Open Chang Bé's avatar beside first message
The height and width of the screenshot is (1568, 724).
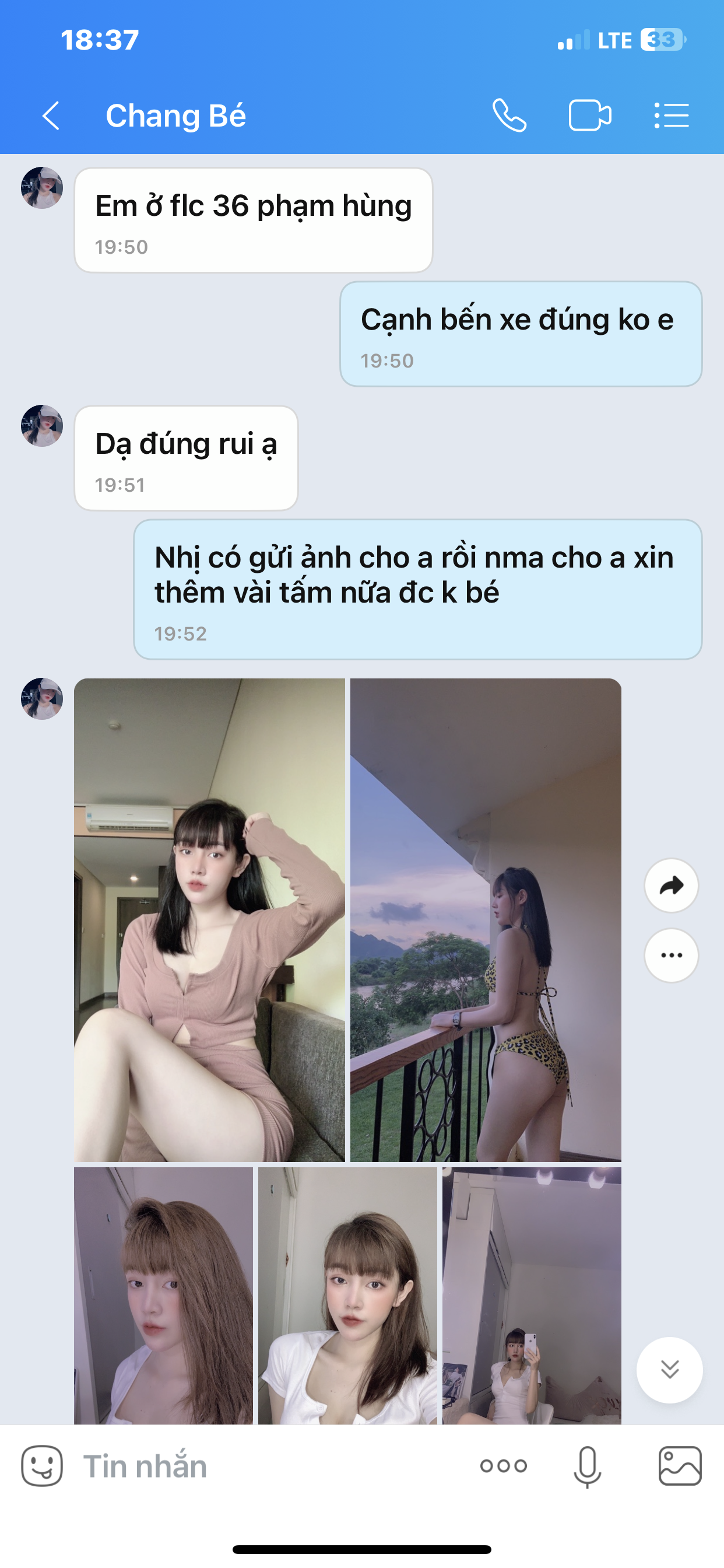(42, 188)
